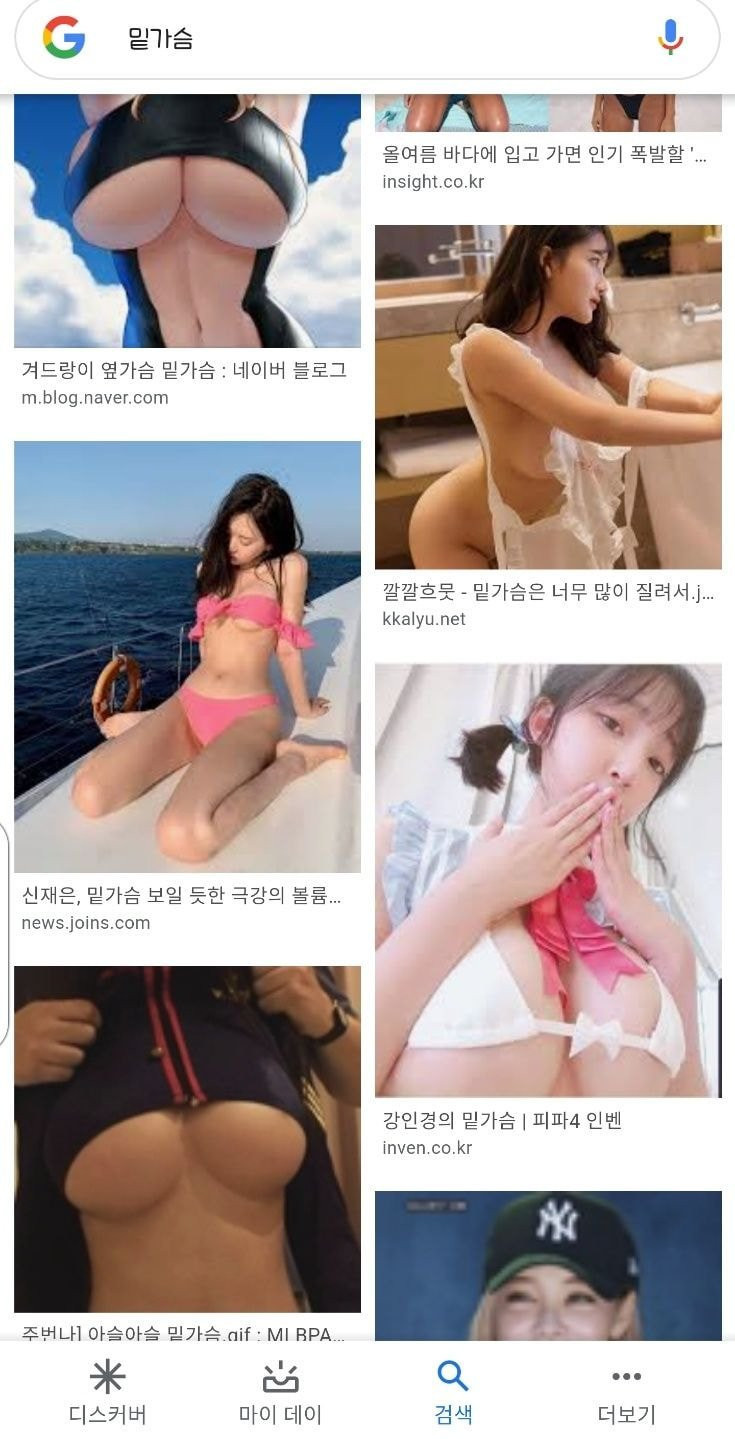The image size is (735, 1439).
Task: Select the 검색 tab
Action: (453, 1392)
